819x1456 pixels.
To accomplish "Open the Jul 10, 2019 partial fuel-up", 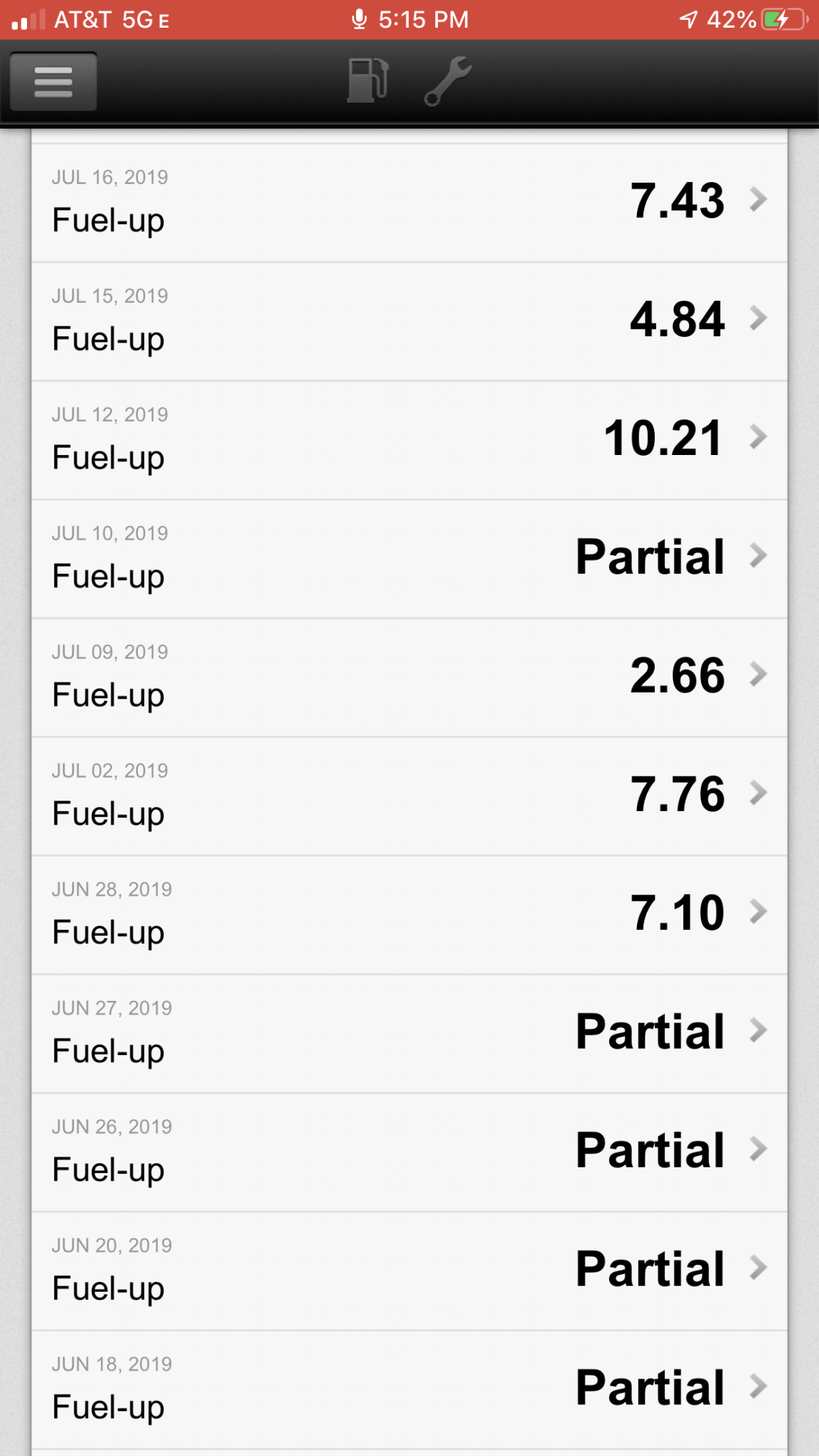I will click(409, 559).
